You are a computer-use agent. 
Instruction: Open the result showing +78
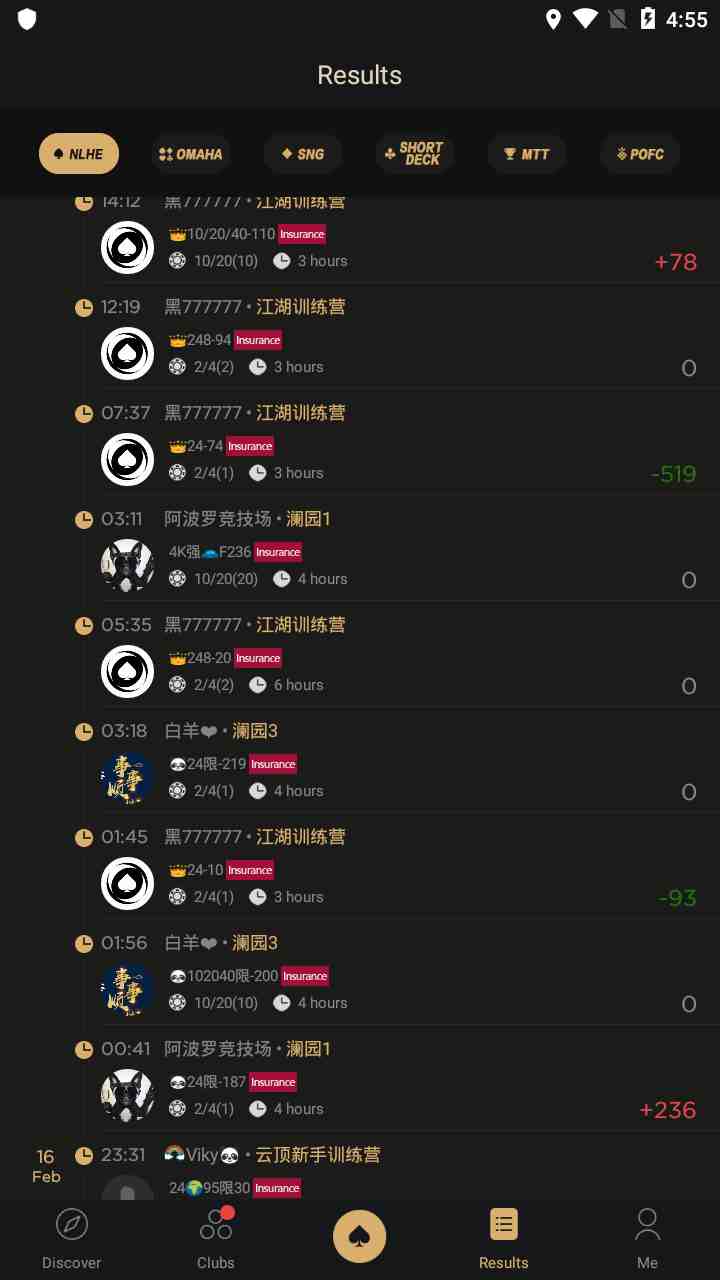[x=400, y=240]
